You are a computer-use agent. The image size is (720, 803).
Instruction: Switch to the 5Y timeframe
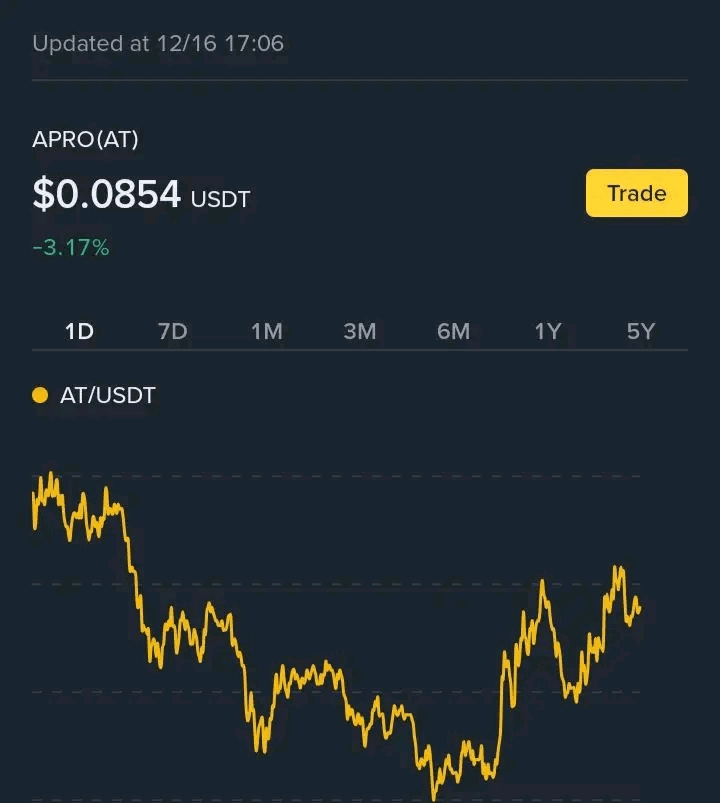(640, 331)
